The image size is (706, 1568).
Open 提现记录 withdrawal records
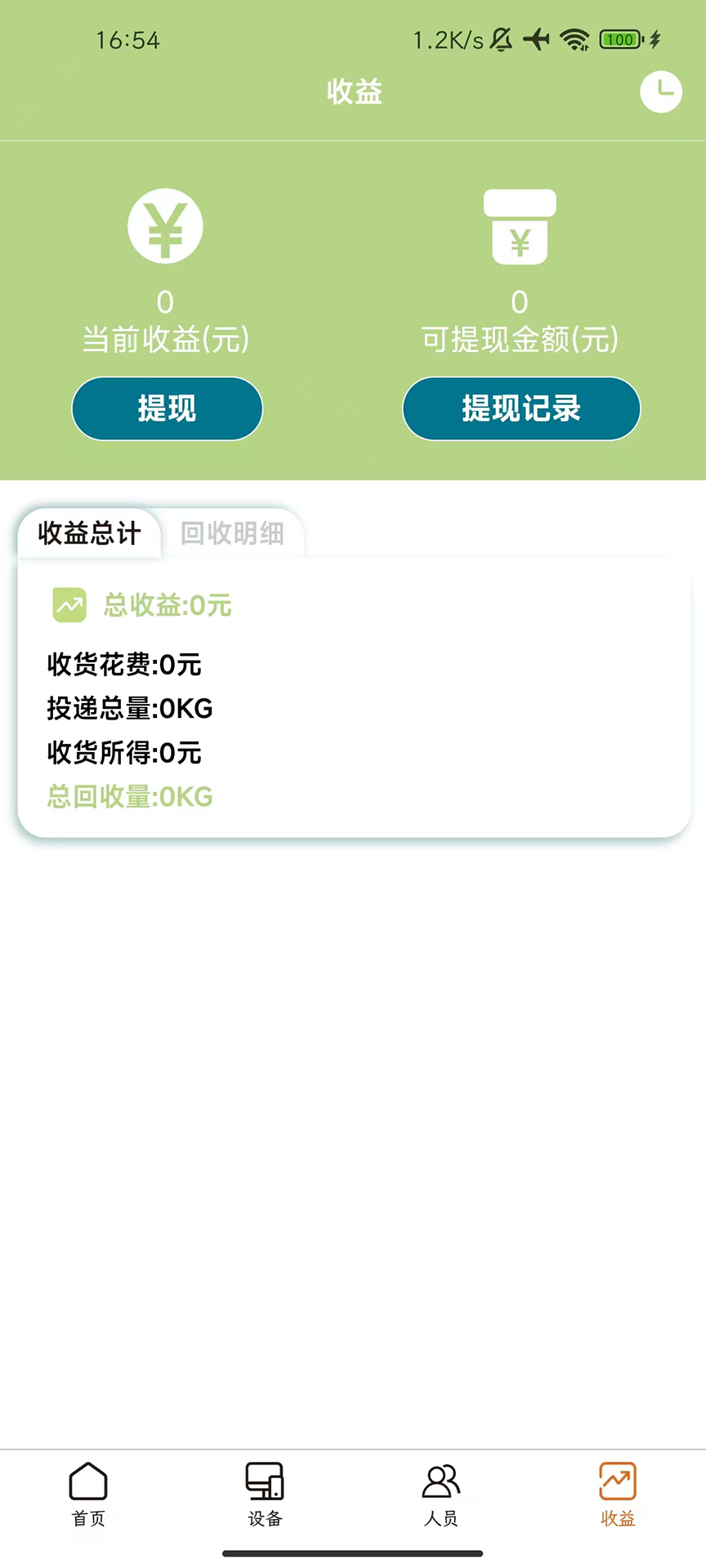pos(521,408)
